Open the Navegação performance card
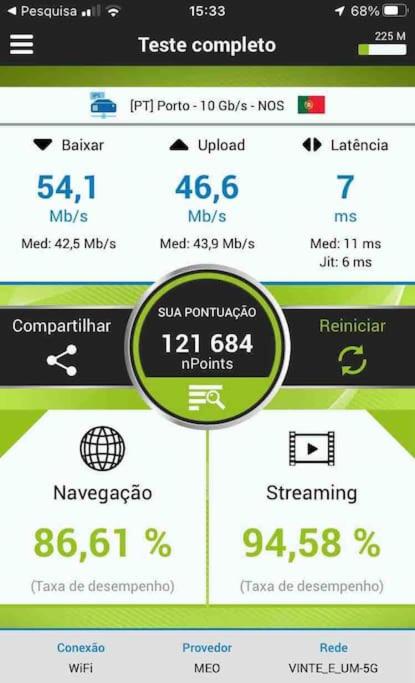 point(103,508)
